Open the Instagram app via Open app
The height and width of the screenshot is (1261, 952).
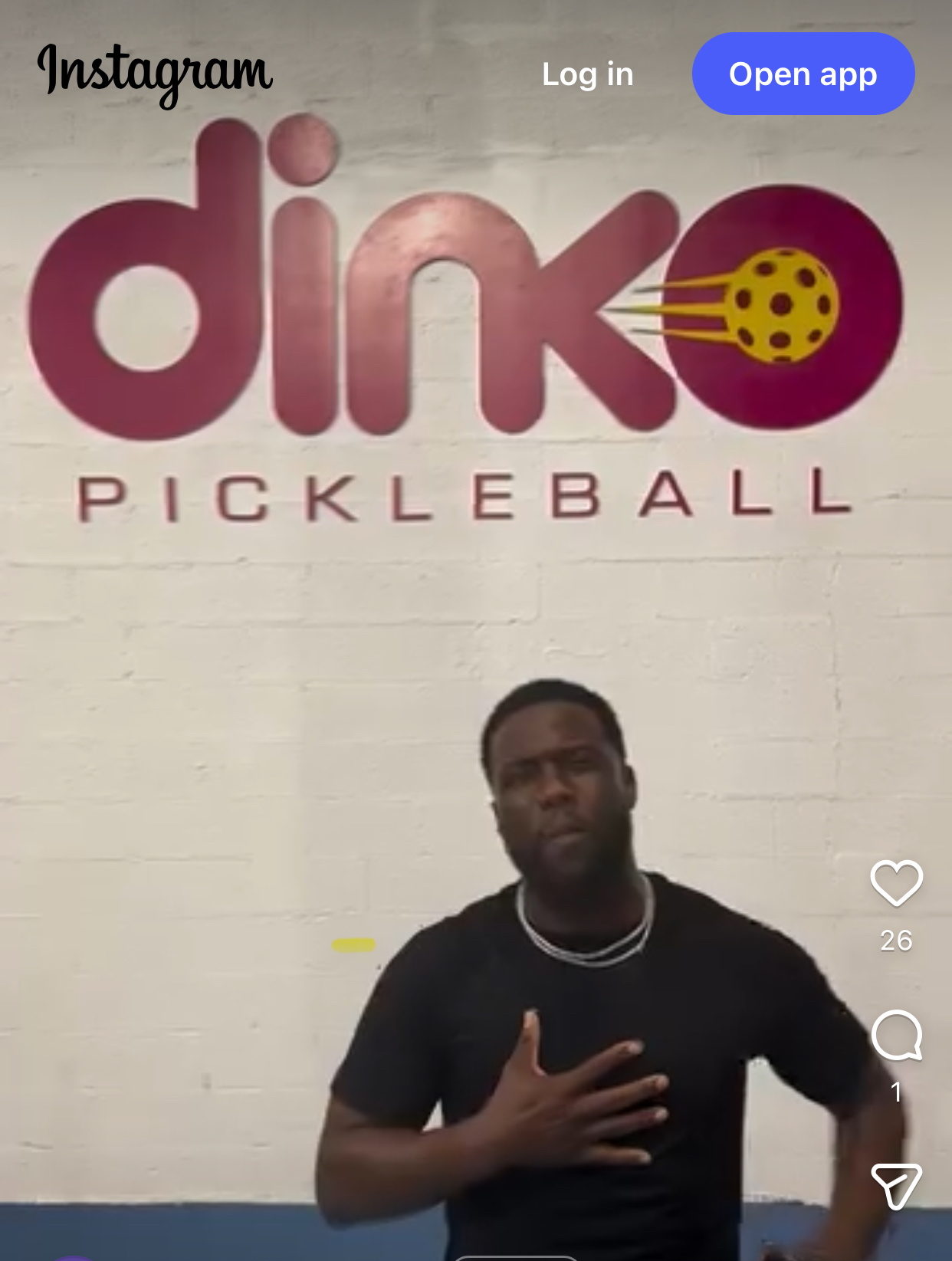tap(803, 74)
